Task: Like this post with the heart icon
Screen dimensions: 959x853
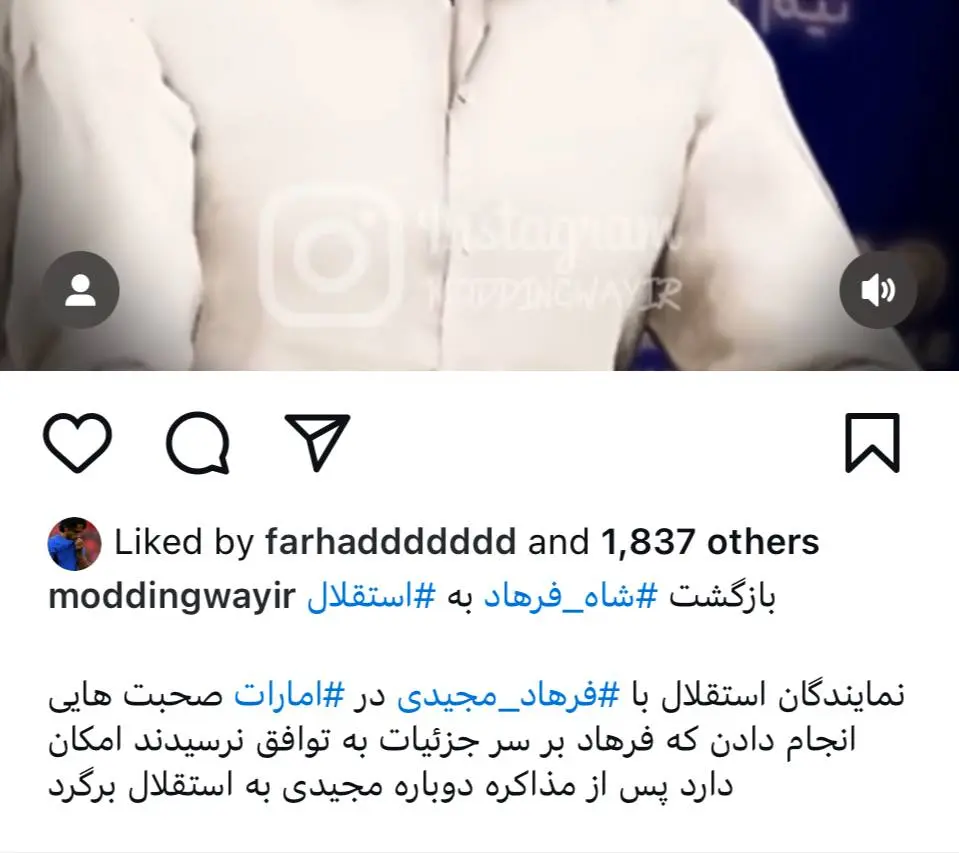Action: click(78, 443)
